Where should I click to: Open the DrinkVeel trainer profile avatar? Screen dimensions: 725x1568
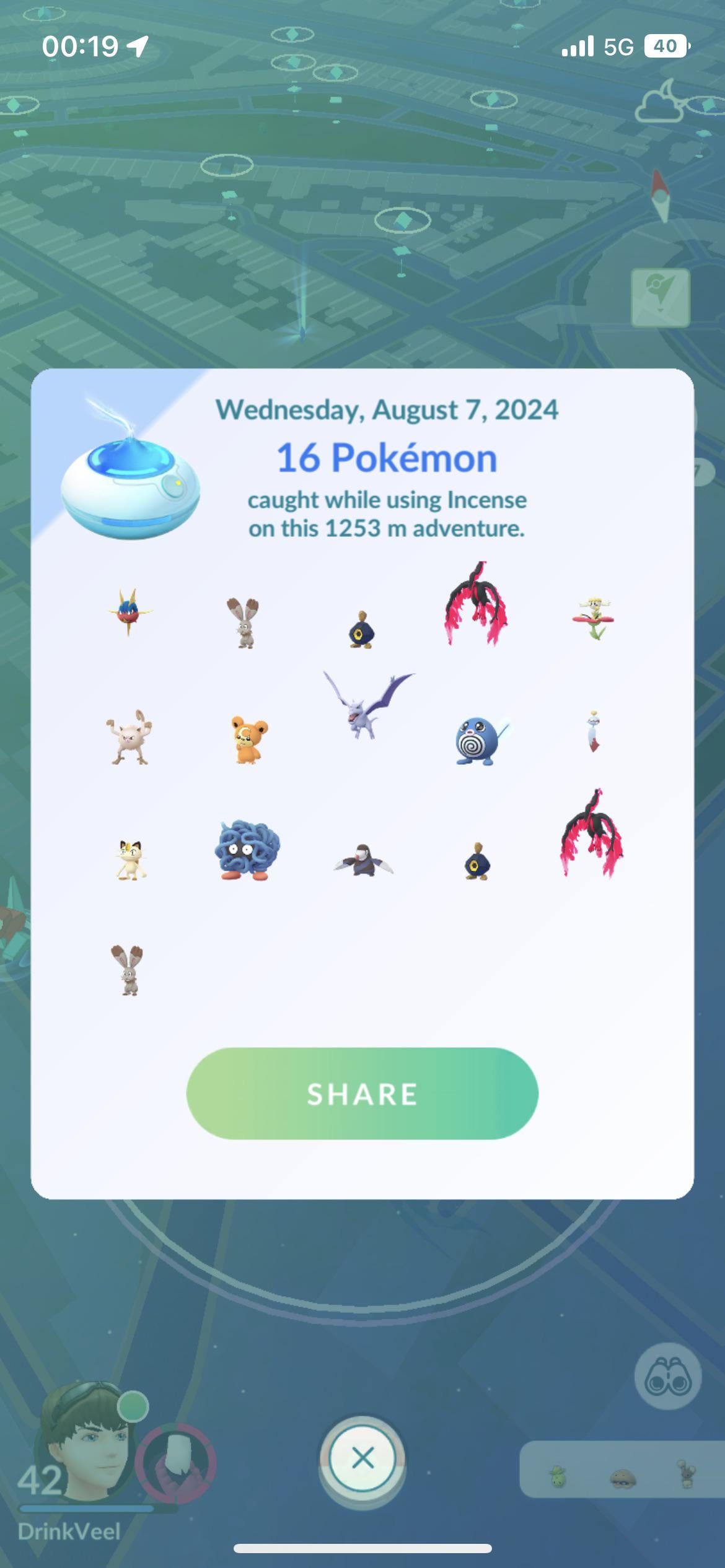point(84,1444)
